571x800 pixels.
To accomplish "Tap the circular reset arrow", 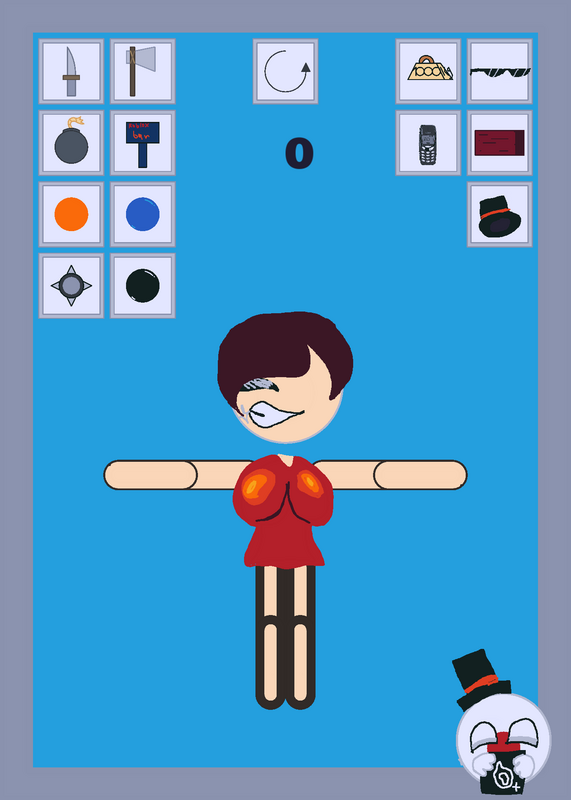I will click(x=286, y=71).
